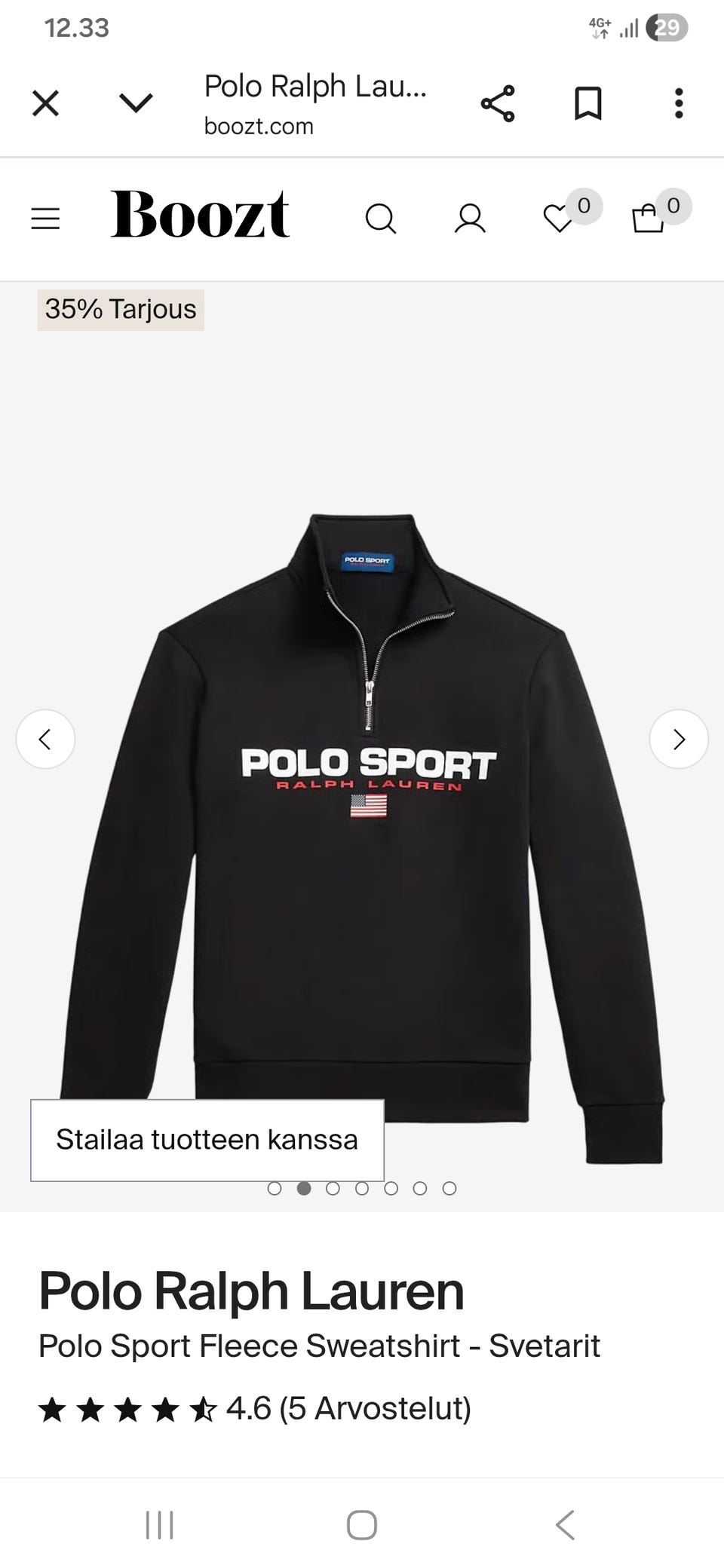Open system recent apps
Screen dimensions: 724x1568
pyautogui.click(x=159, y=1524)
